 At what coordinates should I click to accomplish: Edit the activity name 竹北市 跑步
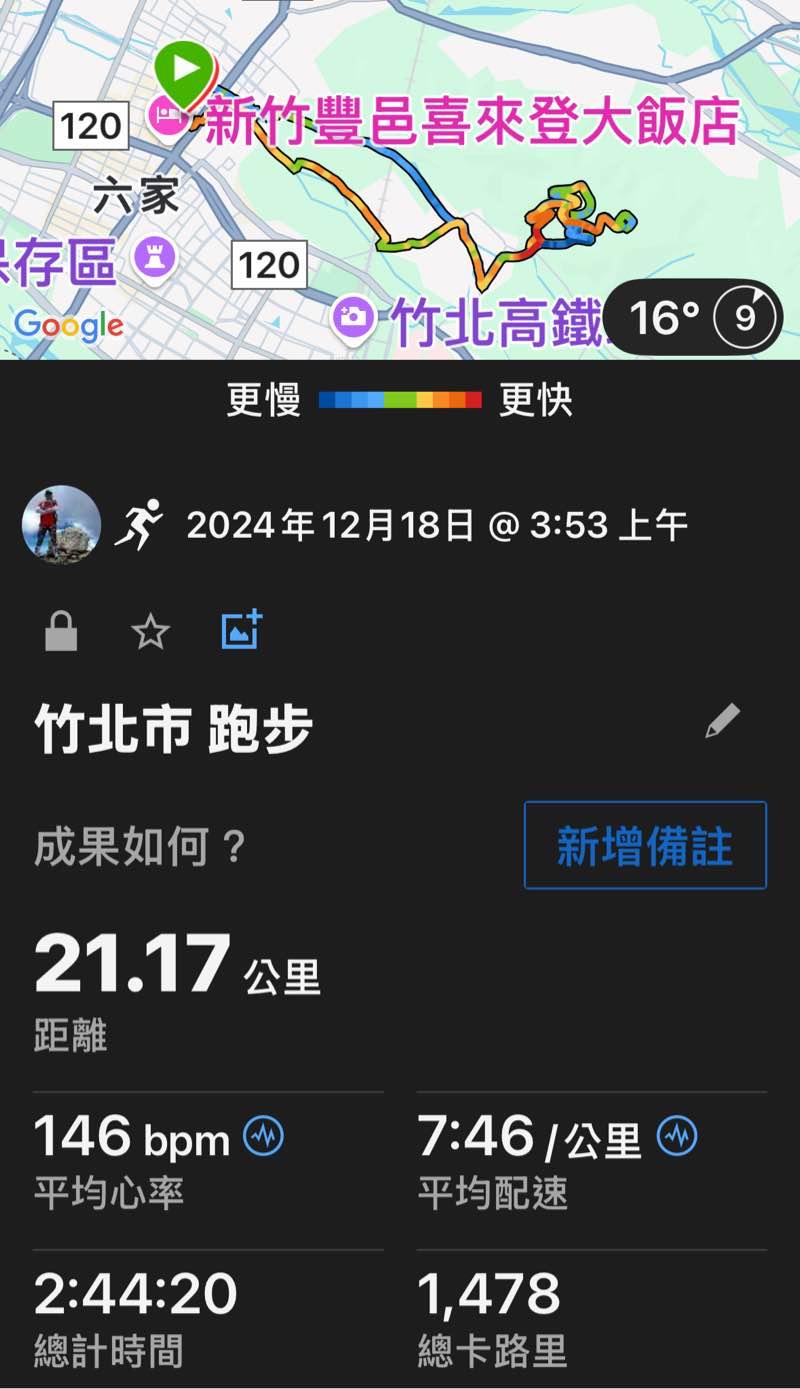coord(722,721)
